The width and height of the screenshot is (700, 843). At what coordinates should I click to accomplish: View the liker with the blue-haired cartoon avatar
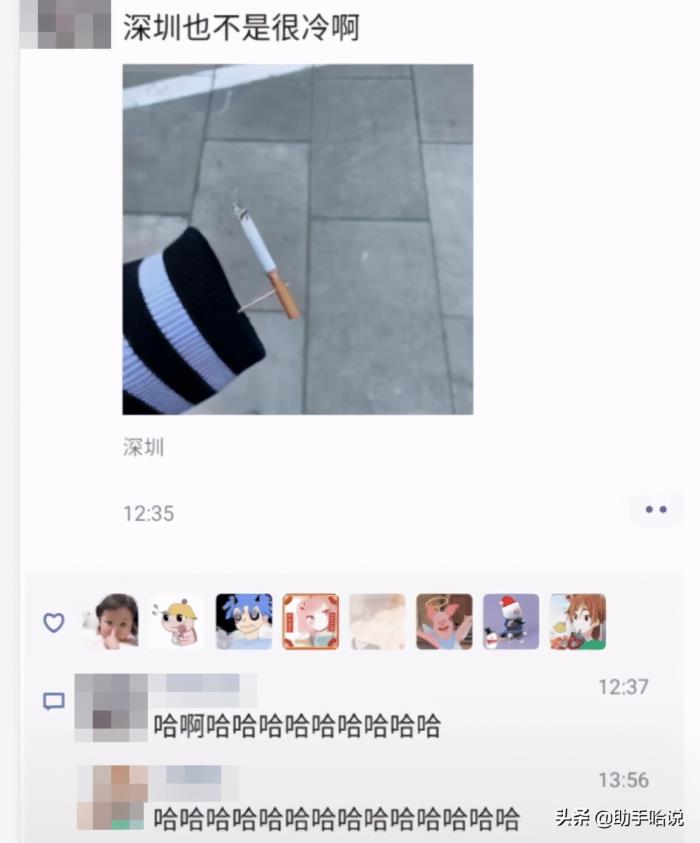click(244, 622)
